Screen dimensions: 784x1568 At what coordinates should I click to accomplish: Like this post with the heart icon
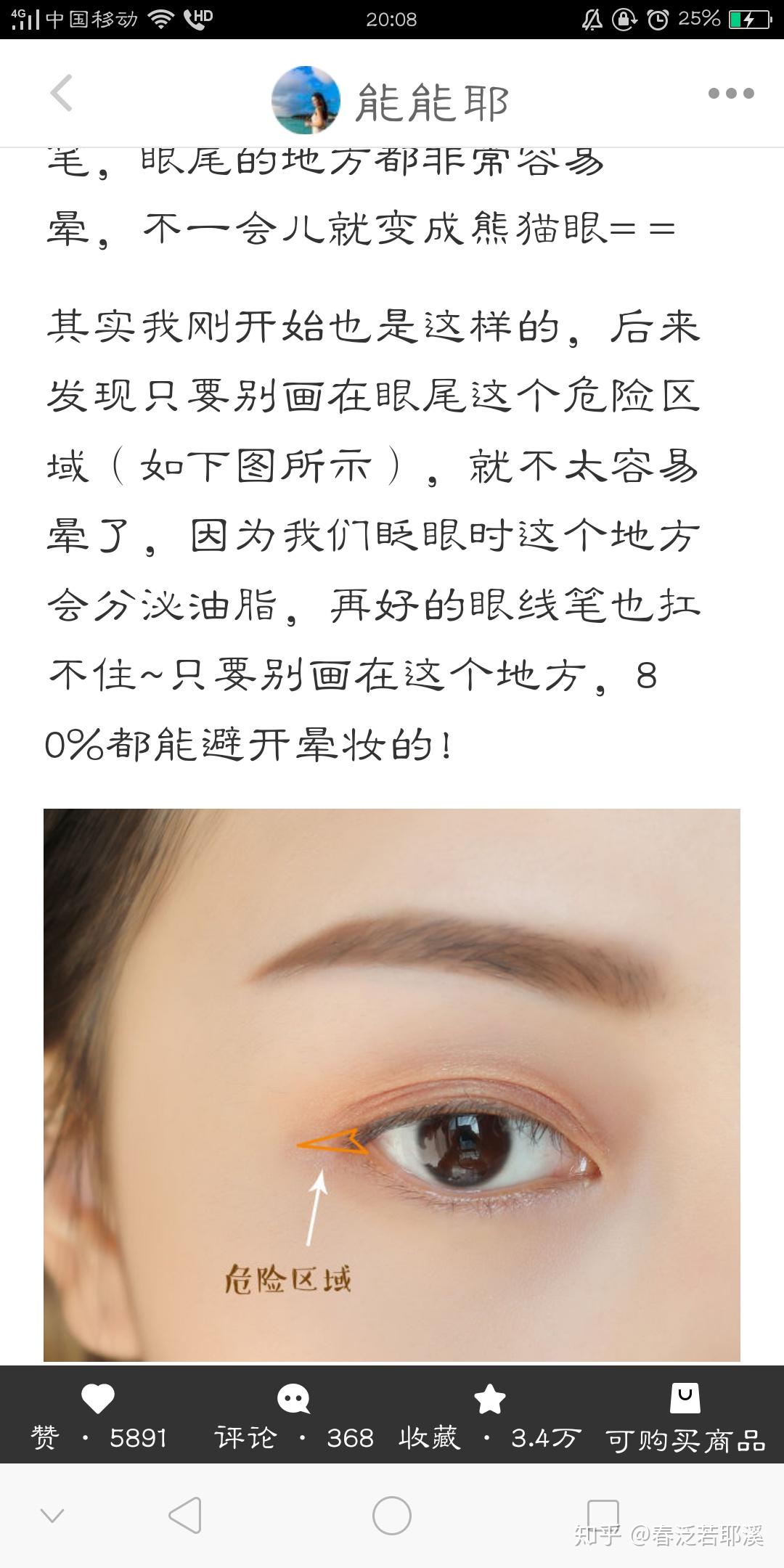pos(98,1399)
